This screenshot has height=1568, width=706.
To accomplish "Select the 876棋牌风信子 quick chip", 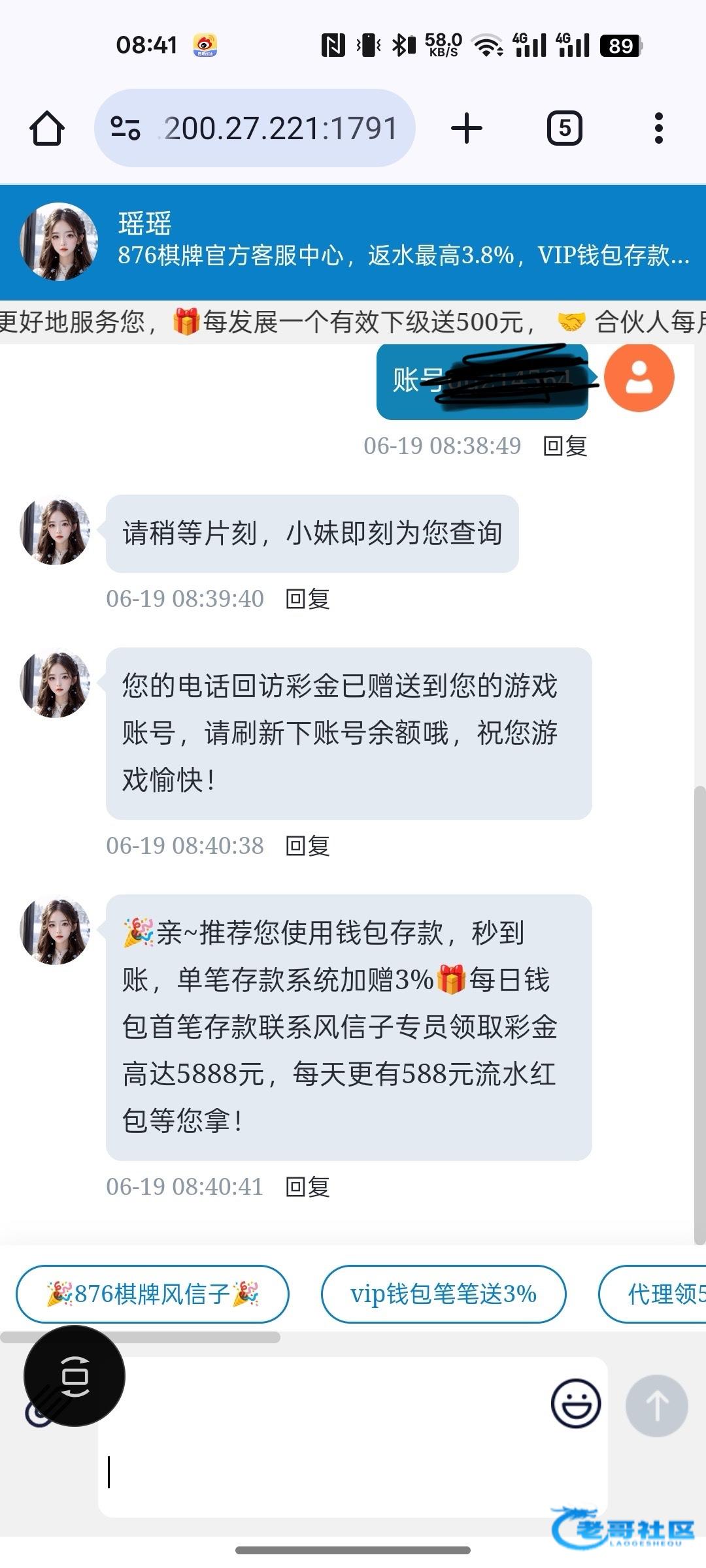I will tap(152, 1294).
